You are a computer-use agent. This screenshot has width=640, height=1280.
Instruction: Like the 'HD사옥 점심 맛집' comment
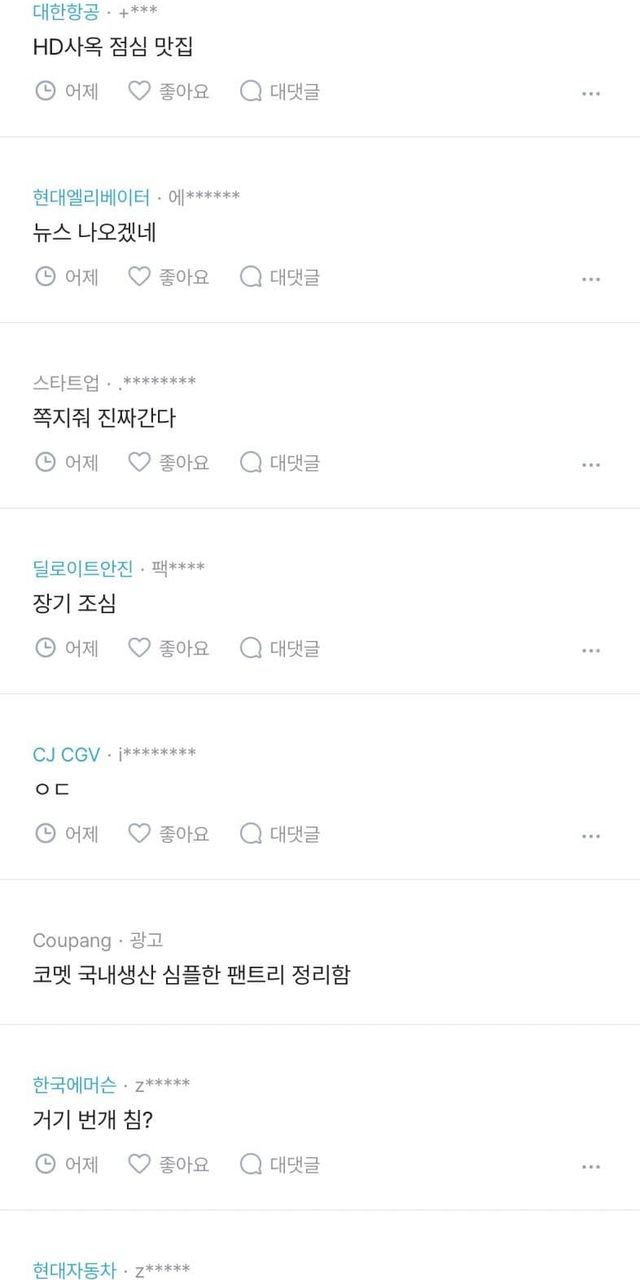168,91
